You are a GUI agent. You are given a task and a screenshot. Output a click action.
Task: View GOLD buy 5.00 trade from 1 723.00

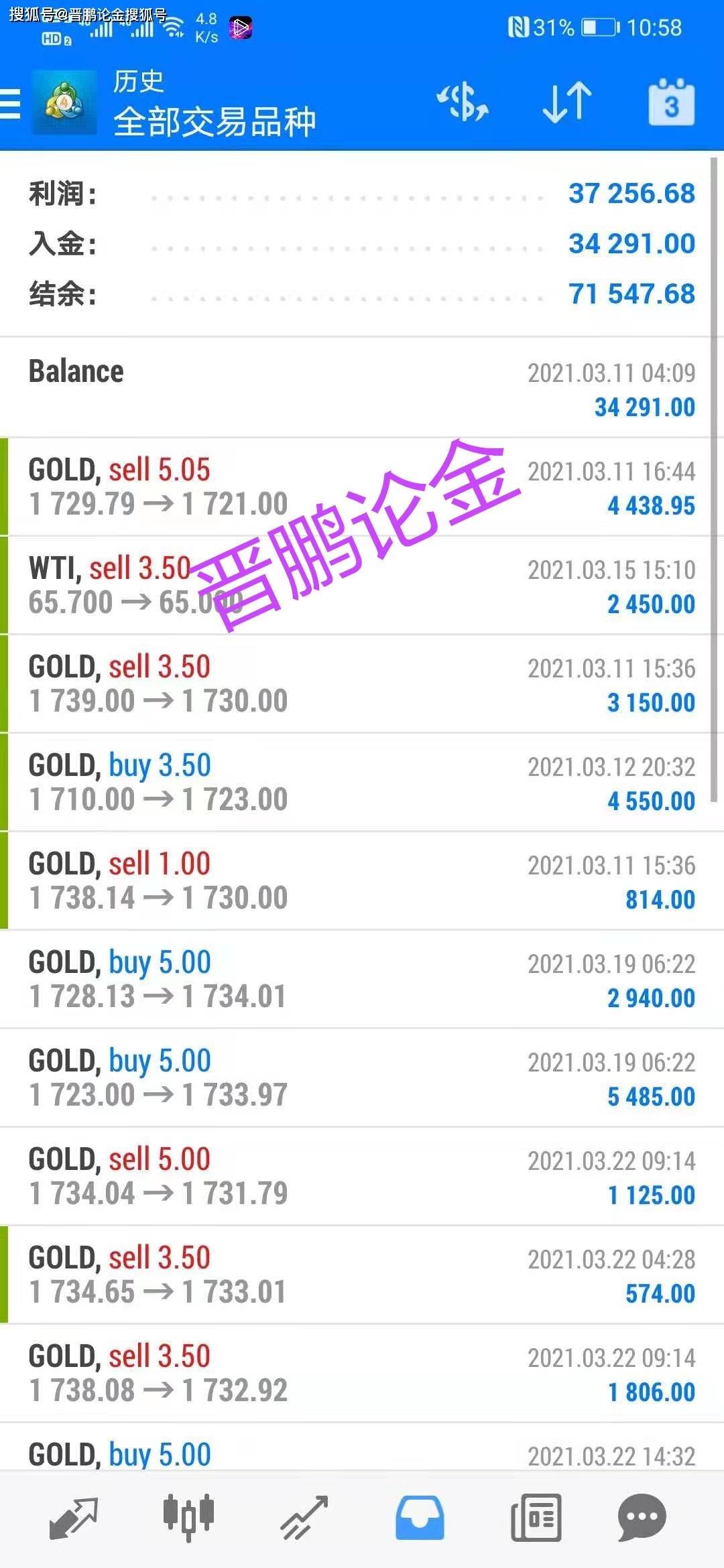[x=362, y=1078]
